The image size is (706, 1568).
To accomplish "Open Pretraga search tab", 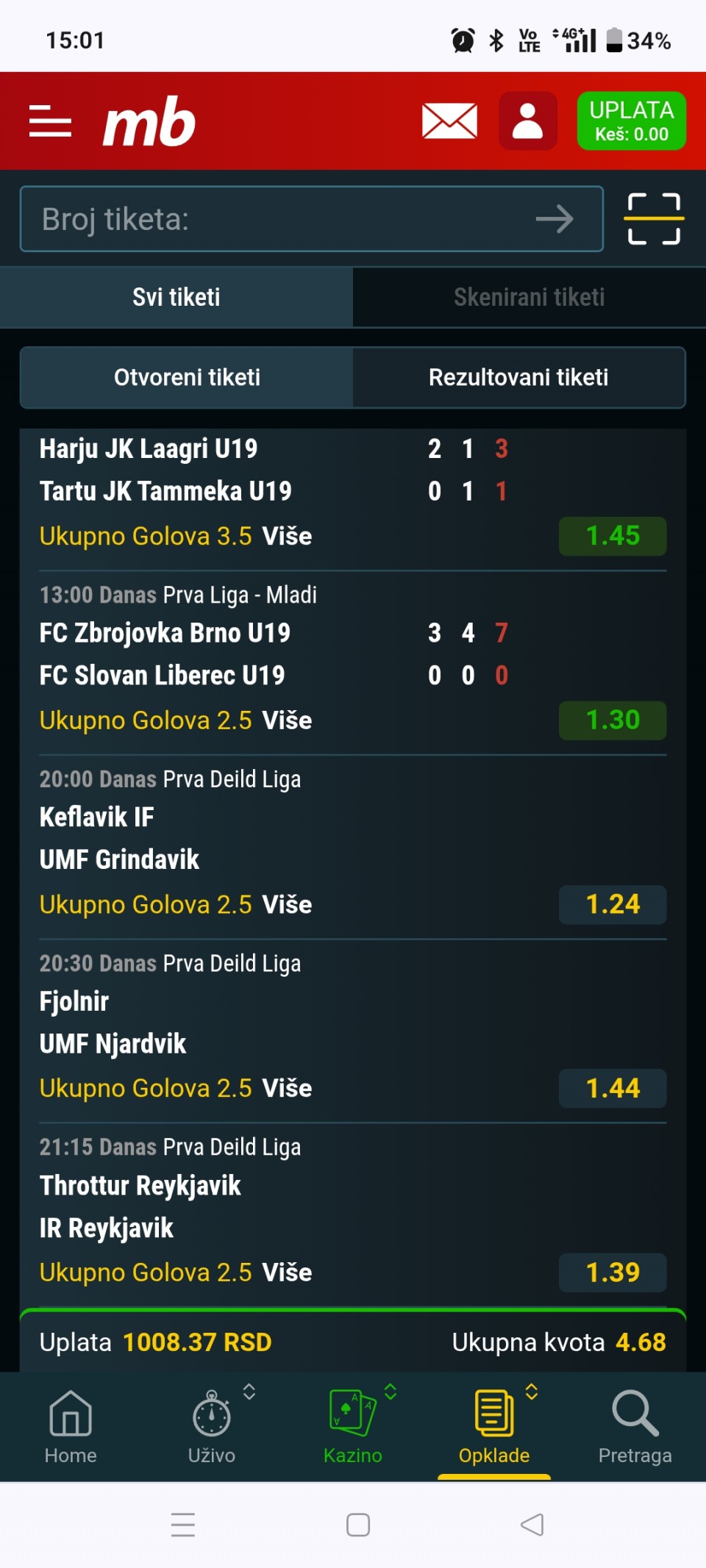I will (x=635, y=1426).
